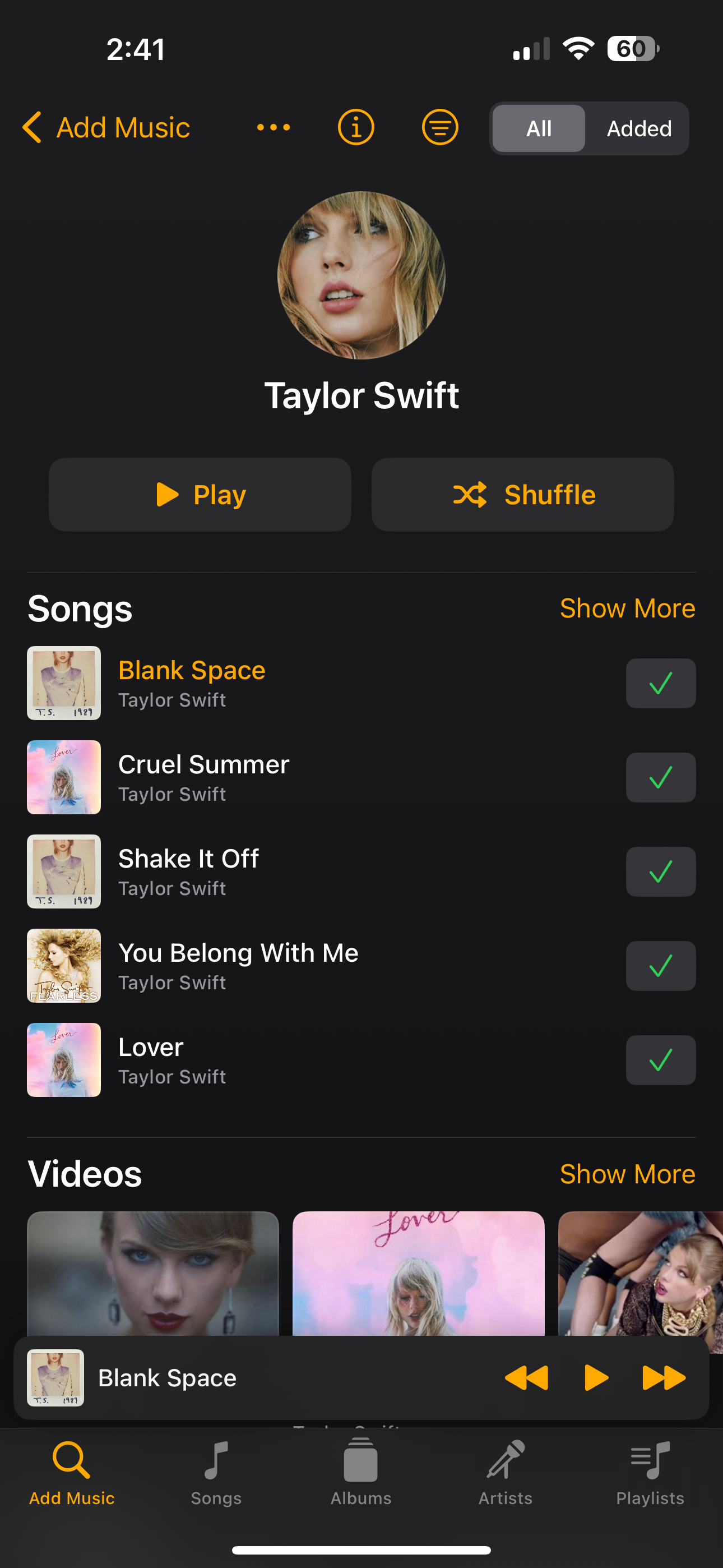Image resolution: width=723 pixels, height=1568 pixels.
Task: Play the song You Belong With Me
Action: coord(237,965)
